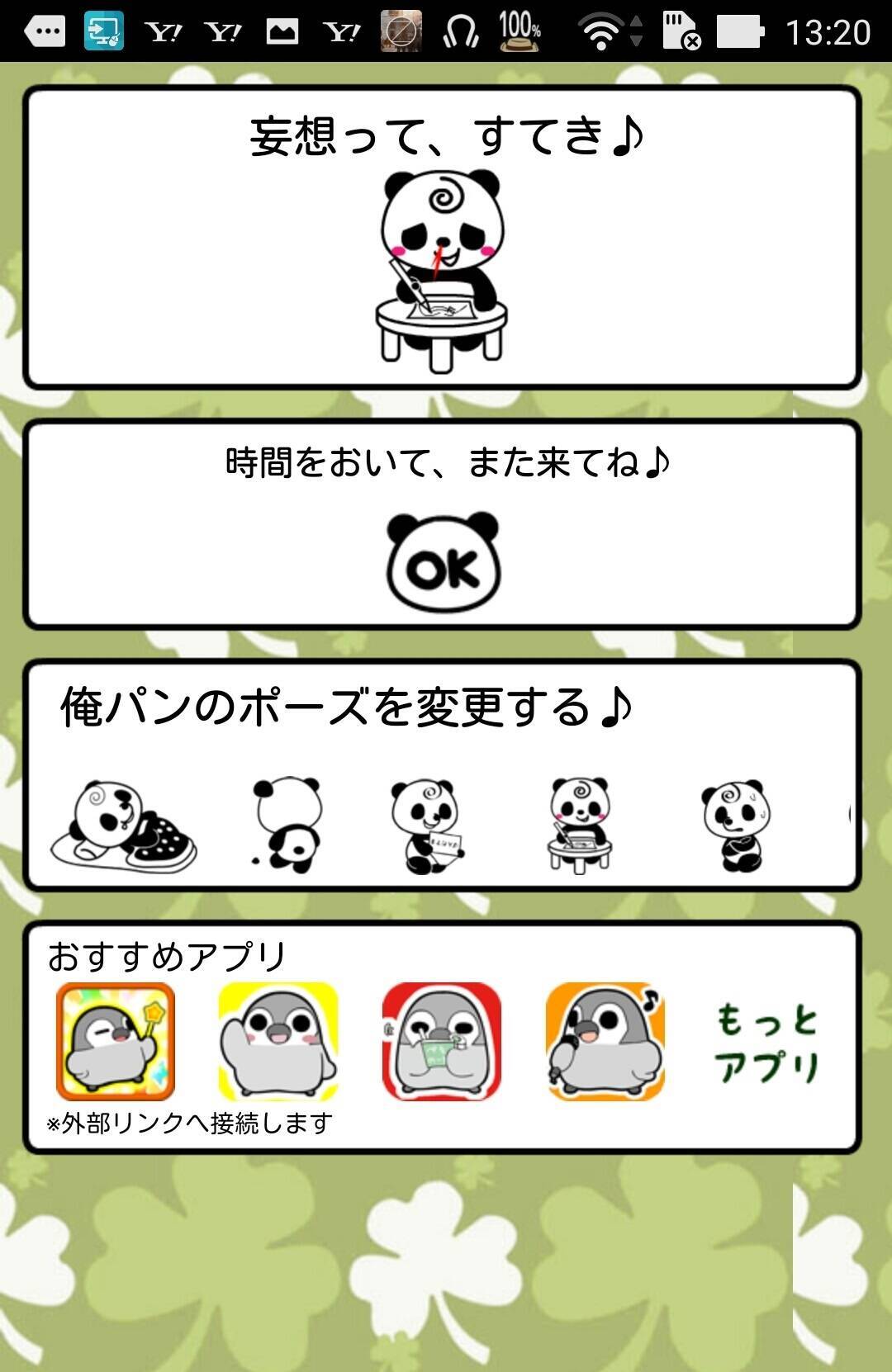Open もっとアプリ for more apps
The image size is (892, 1372).
tap(766, 1043)
